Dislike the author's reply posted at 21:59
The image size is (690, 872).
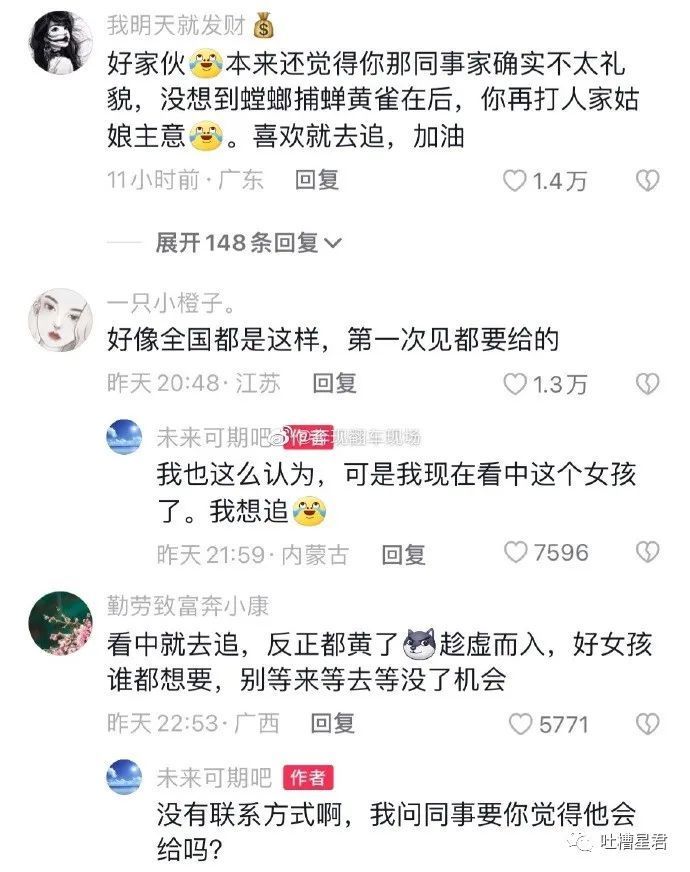pyautogui.click(x=648, y=552)
